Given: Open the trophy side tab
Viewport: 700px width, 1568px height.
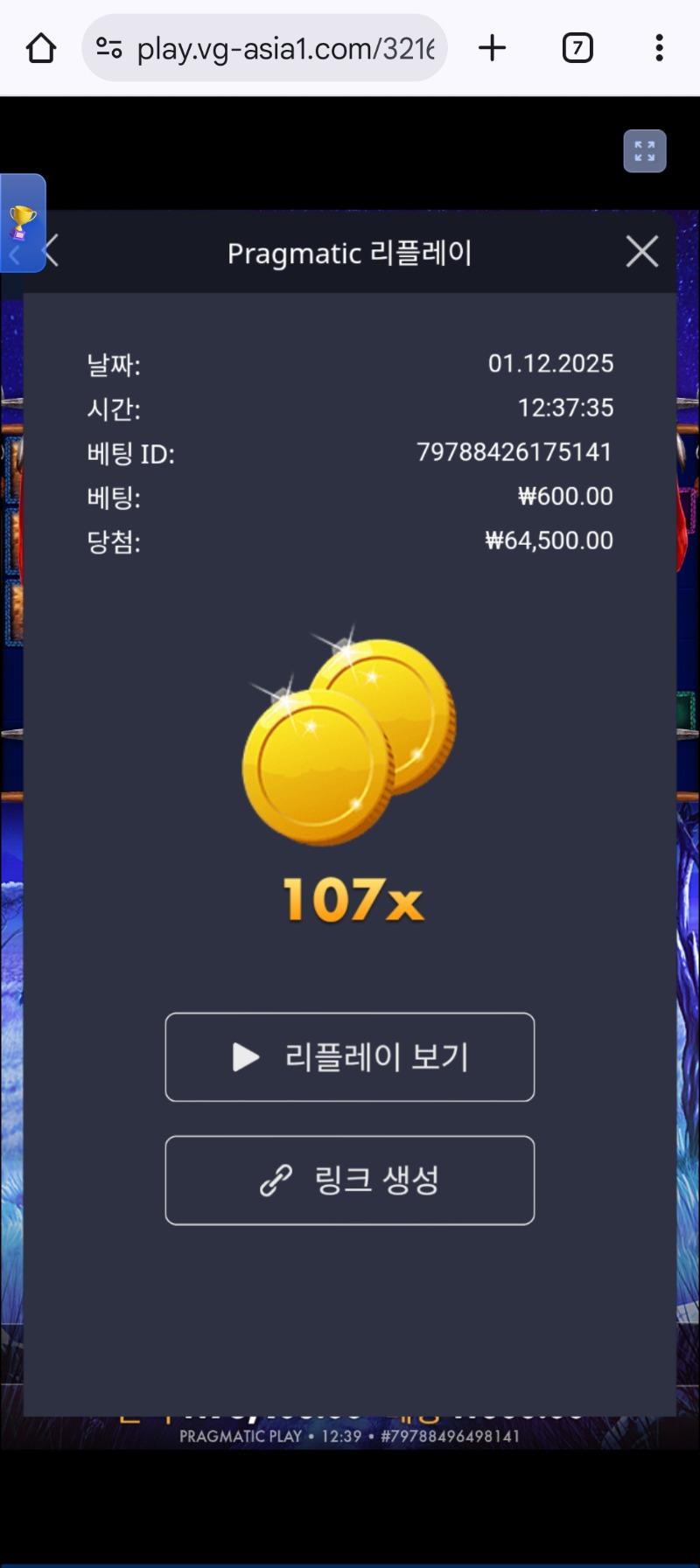Looking at the screenshot, I should tap(22, 222).
